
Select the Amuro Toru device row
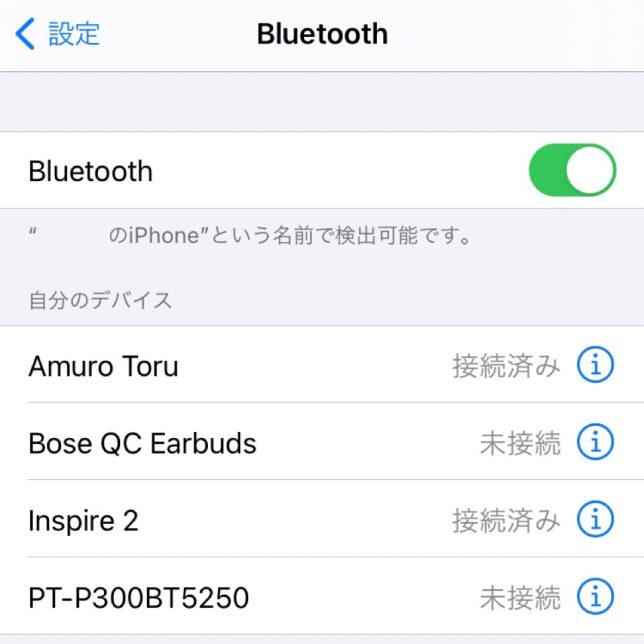click(250, 366)
